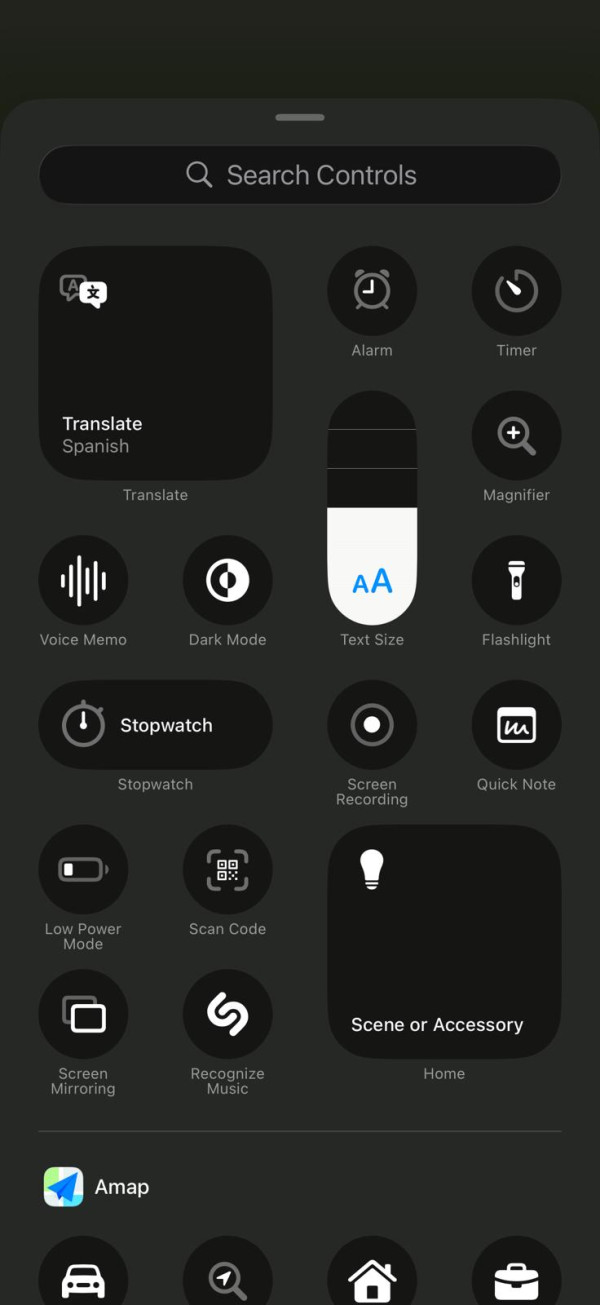
Task: Select the Recognize Music control
Action: coord(227,1014)
